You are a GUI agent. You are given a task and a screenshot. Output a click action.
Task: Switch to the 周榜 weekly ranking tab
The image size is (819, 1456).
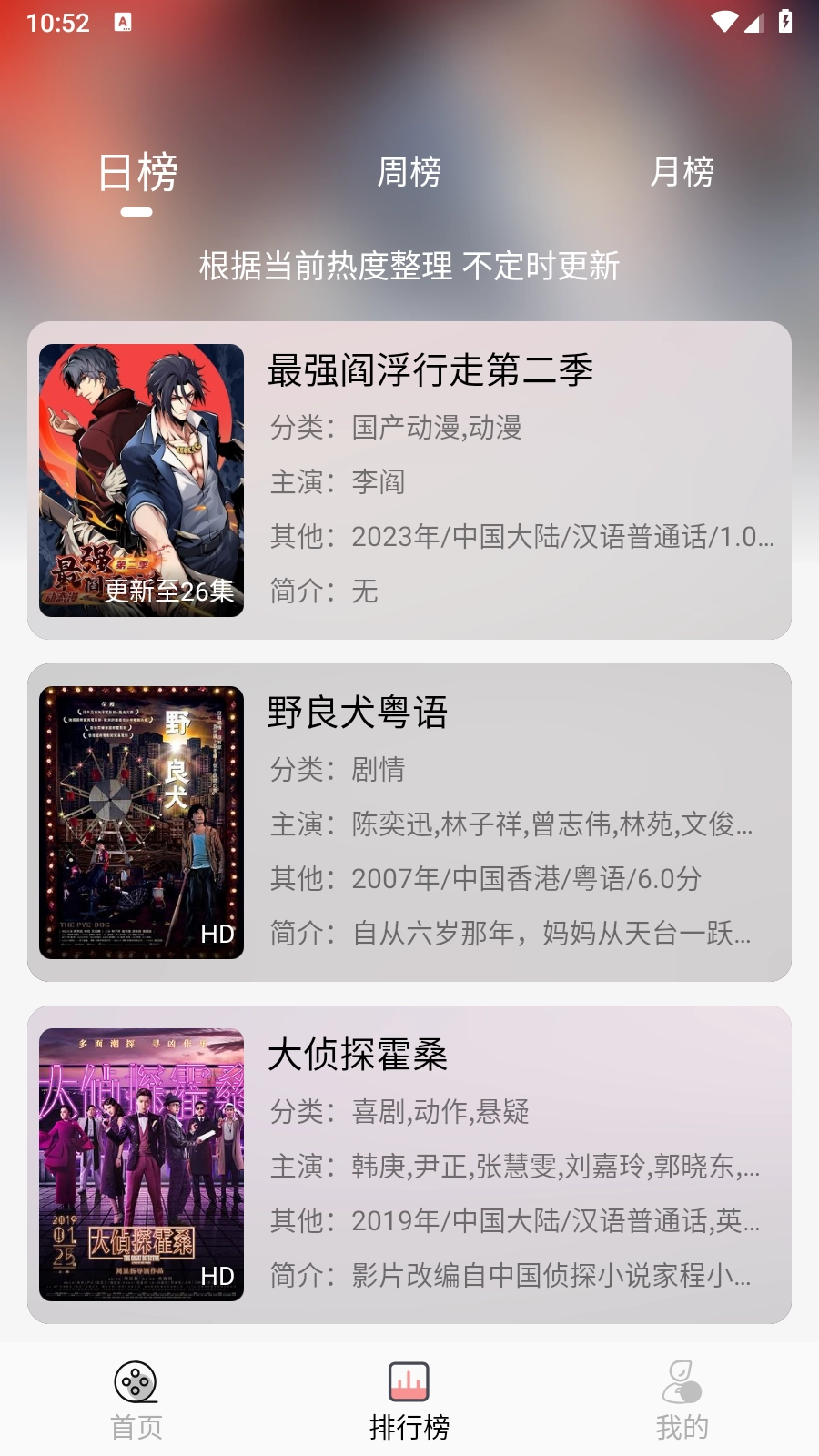pyautogui.click(x=409, y=172)
